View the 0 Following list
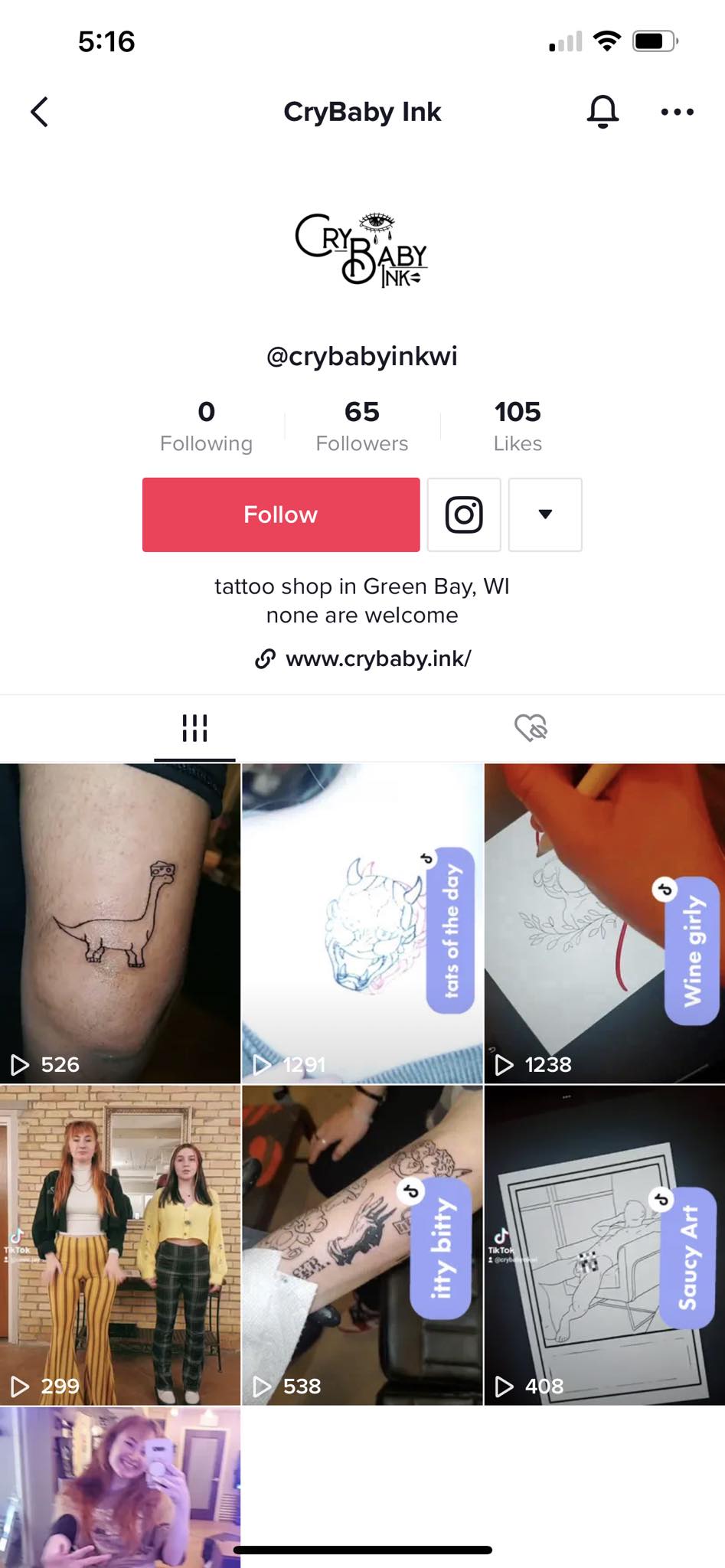Screen dimensions: 725x1568 (206, 426)
